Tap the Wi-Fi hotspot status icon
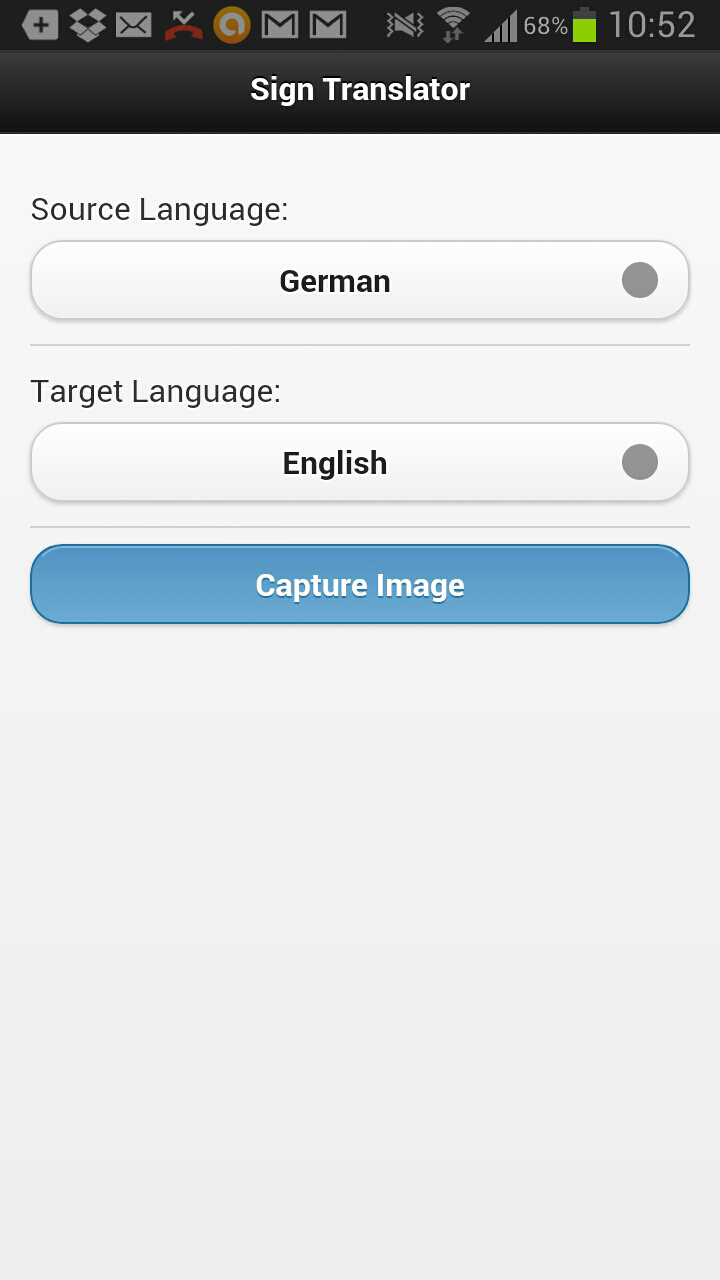 coord(452,25)
